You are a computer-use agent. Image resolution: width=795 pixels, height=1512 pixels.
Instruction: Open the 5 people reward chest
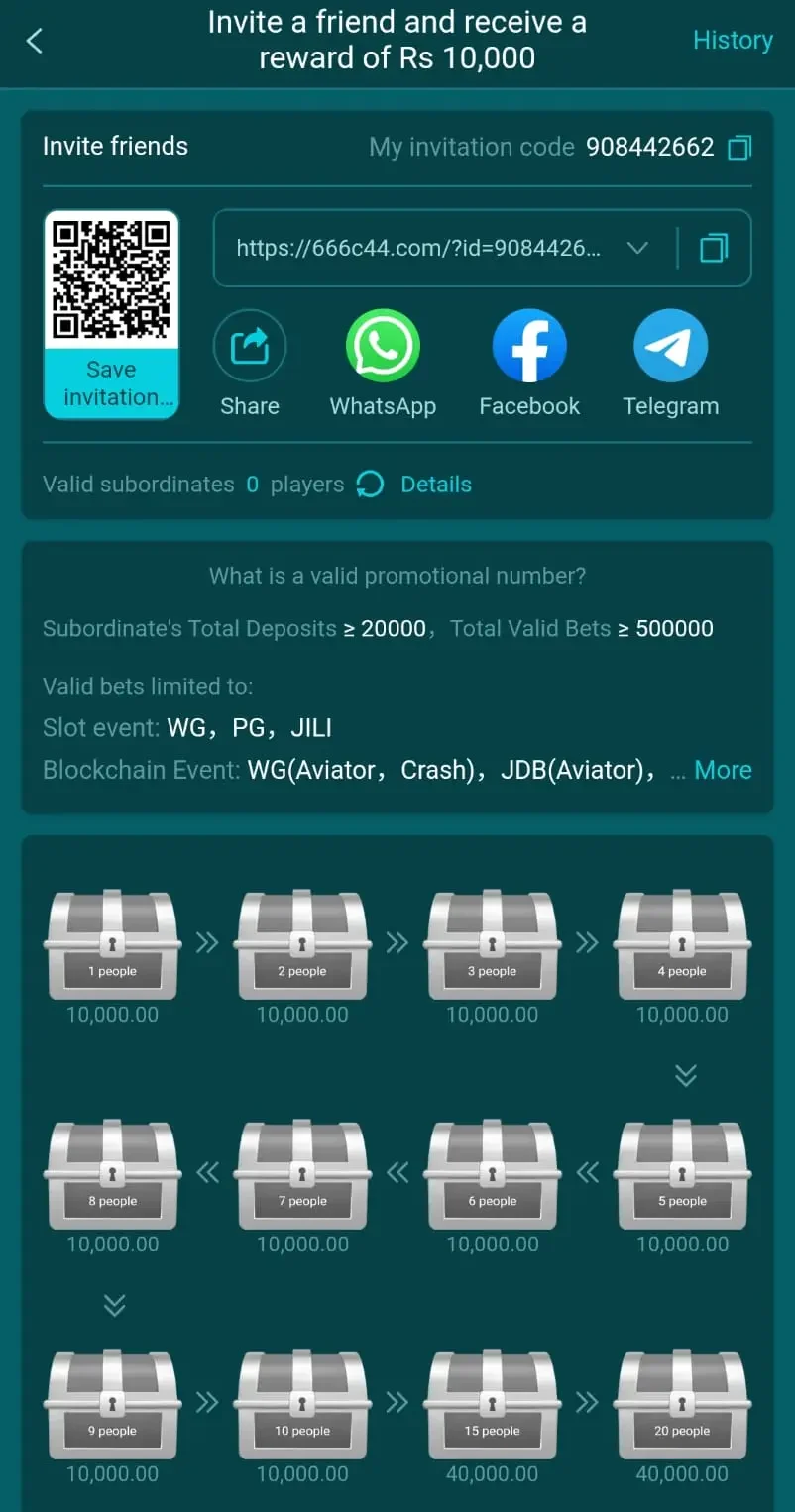pyautogui.click(x=682, y=1174)
